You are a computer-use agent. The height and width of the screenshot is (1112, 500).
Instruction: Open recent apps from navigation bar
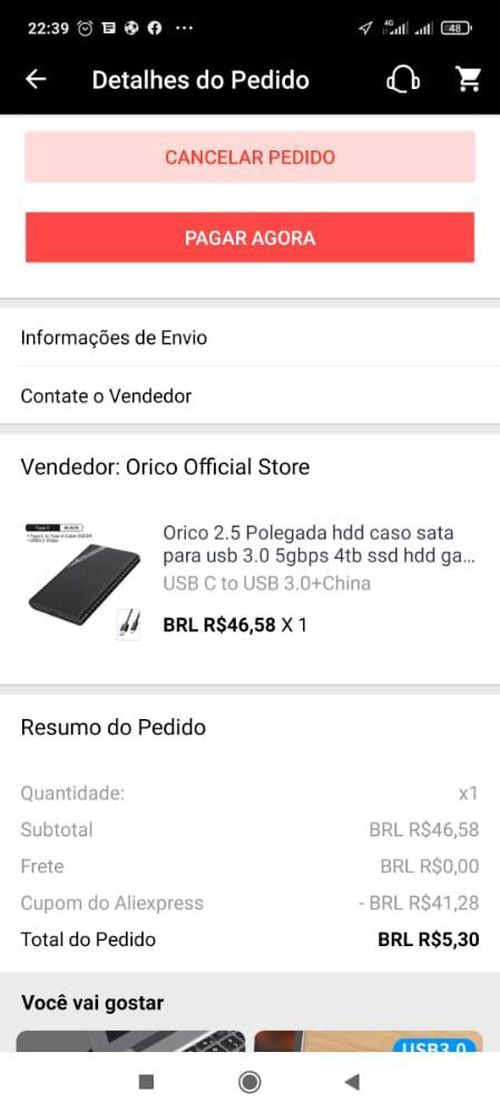[146, 1082]
